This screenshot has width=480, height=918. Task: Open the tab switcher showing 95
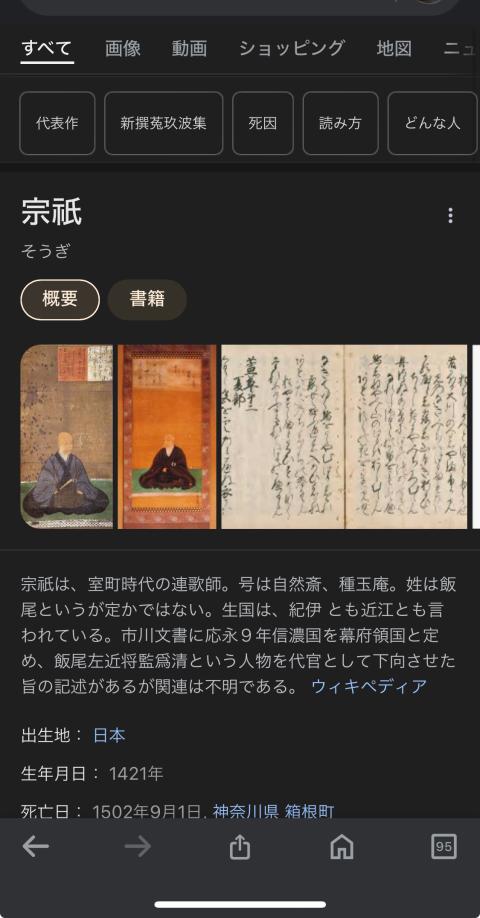click(x=444, y=847)
